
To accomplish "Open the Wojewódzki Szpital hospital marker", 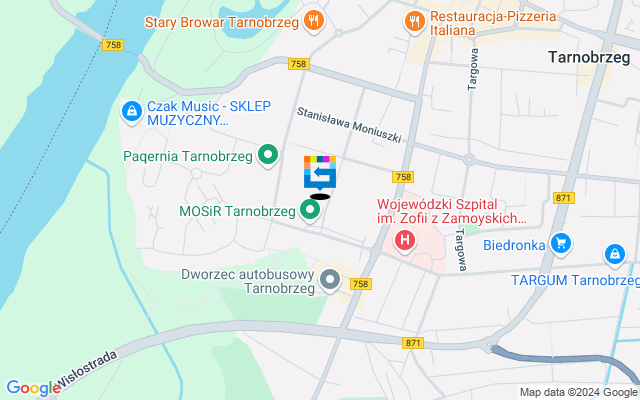I will pos(405,240).
